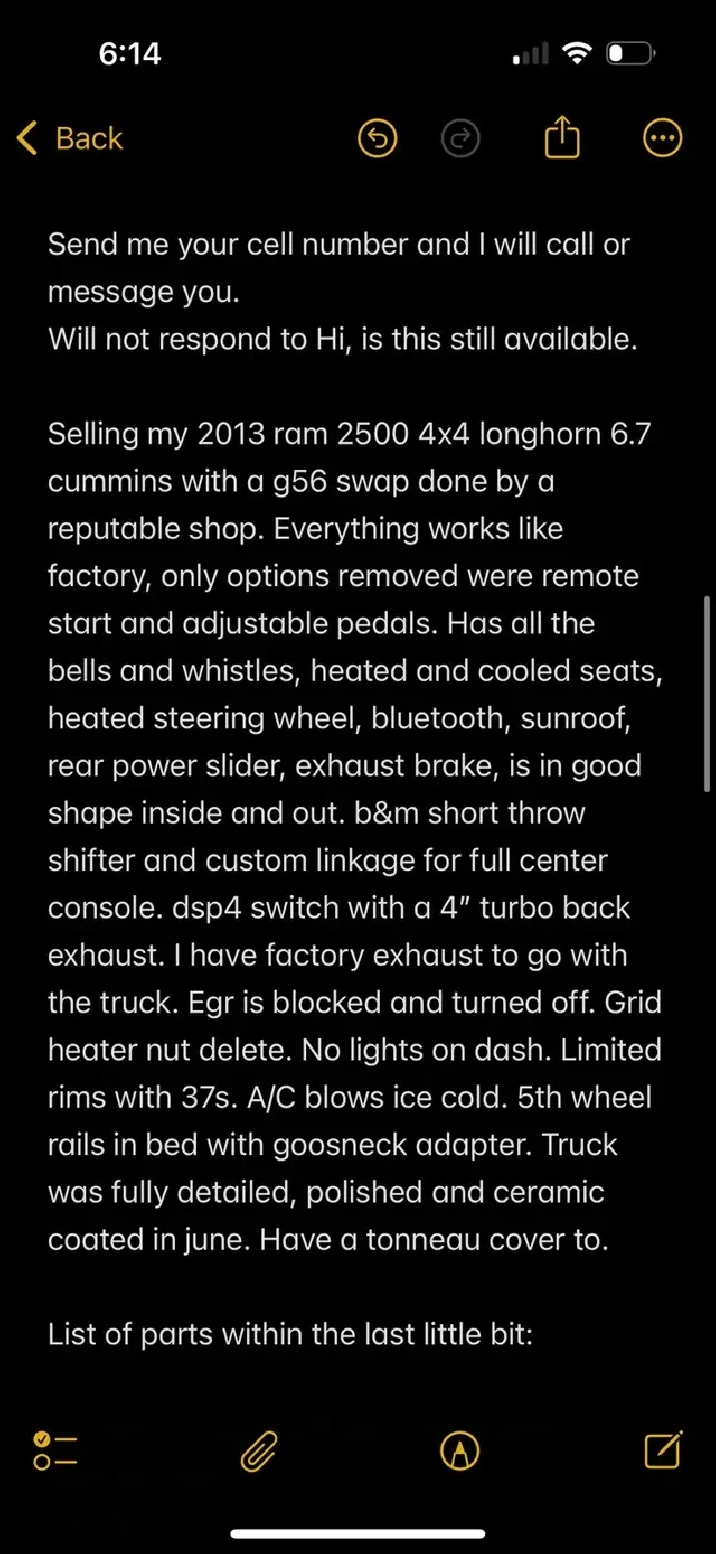Go back to the notes list
Viewport: 716px width, 1554px height.
pyautogui.click(x=70, y=138)
